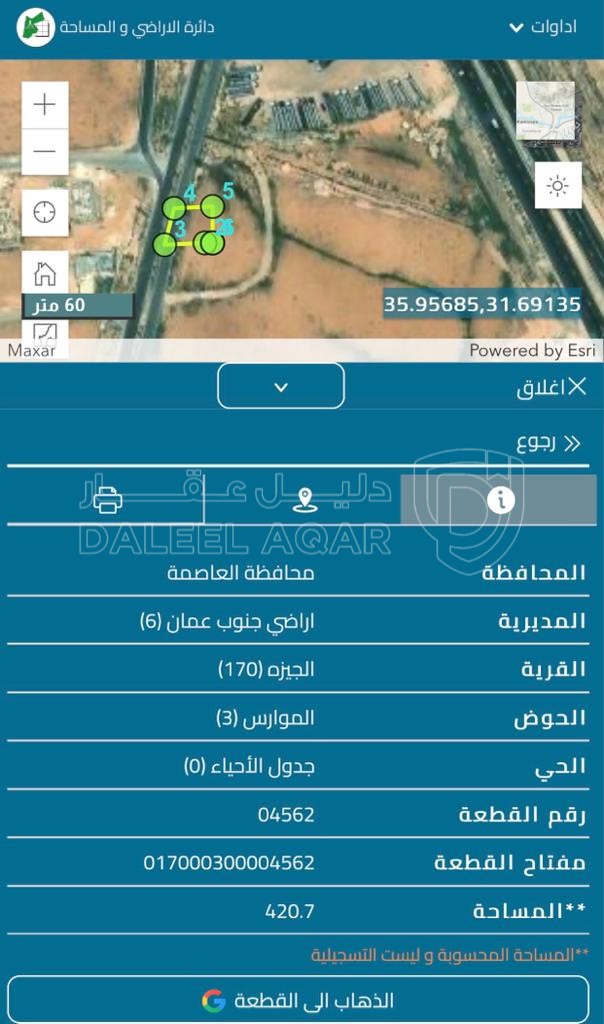Switch to the info tab
This screenshot has height=1024, width=604.
point(501,499)
